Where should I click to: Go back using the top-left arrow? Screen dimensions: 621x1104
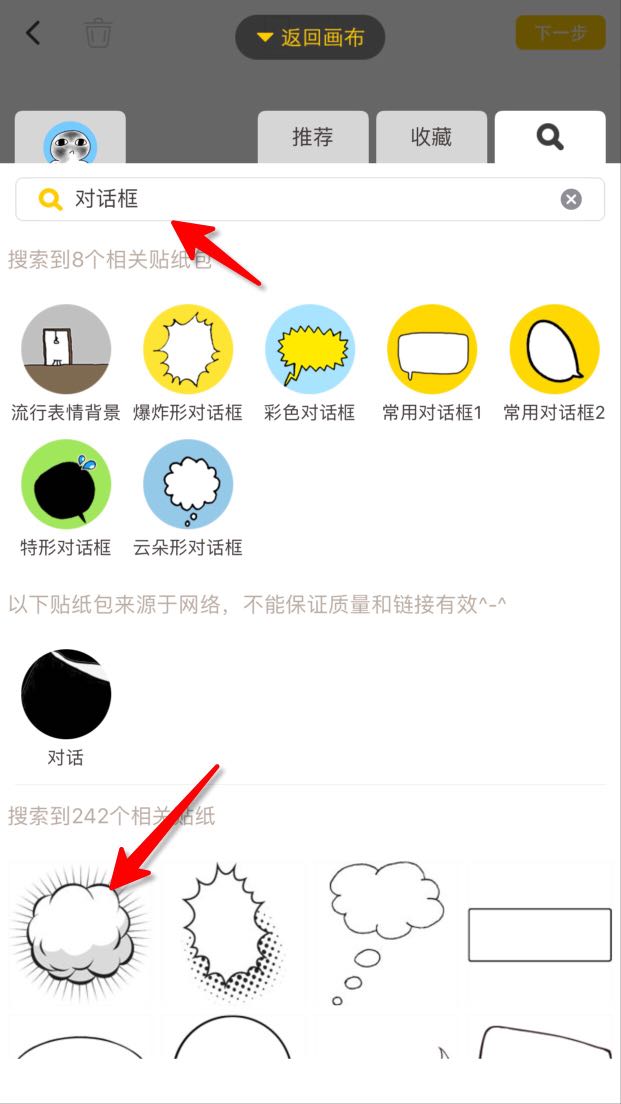[x=33, y=33]
